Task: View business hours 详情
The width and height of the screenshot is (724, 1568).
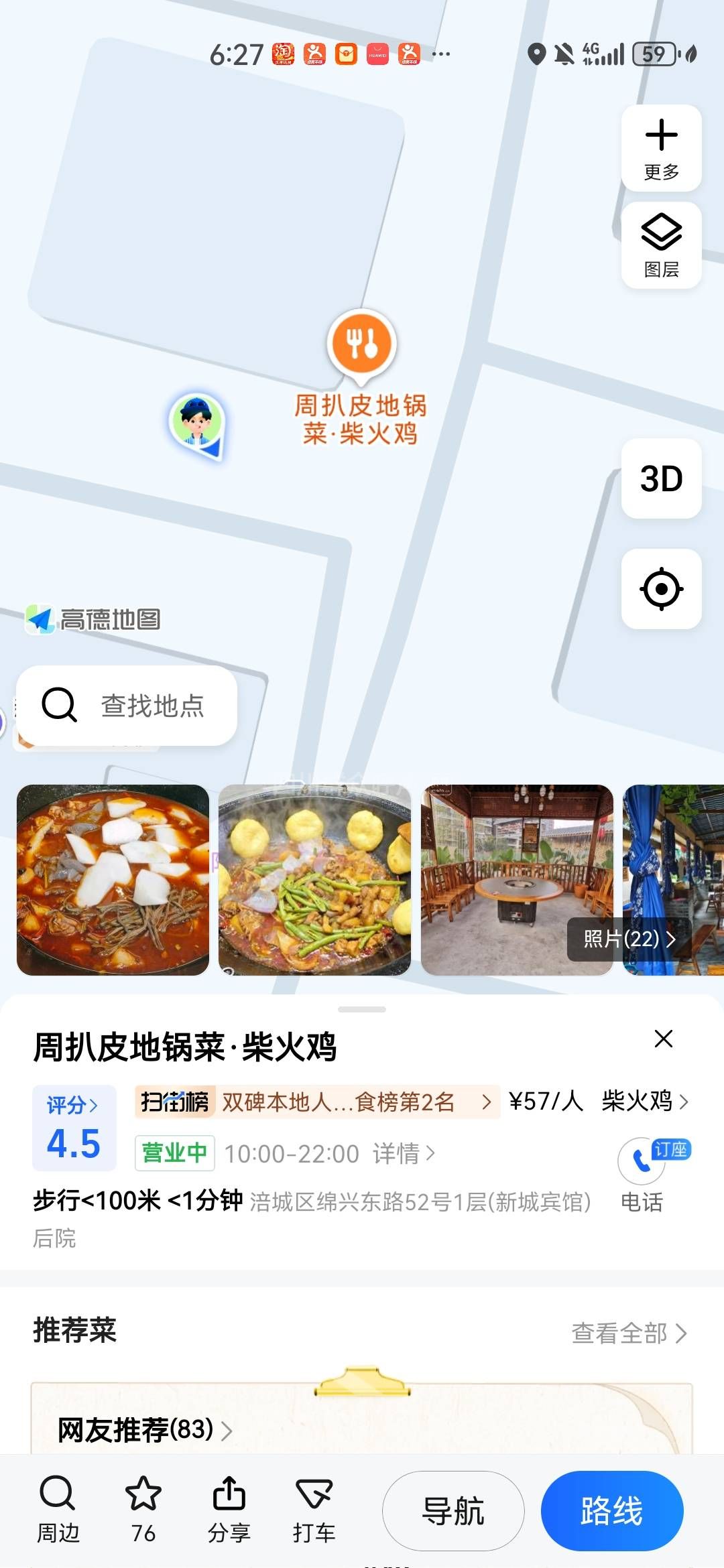Action: coord(404,1153)
